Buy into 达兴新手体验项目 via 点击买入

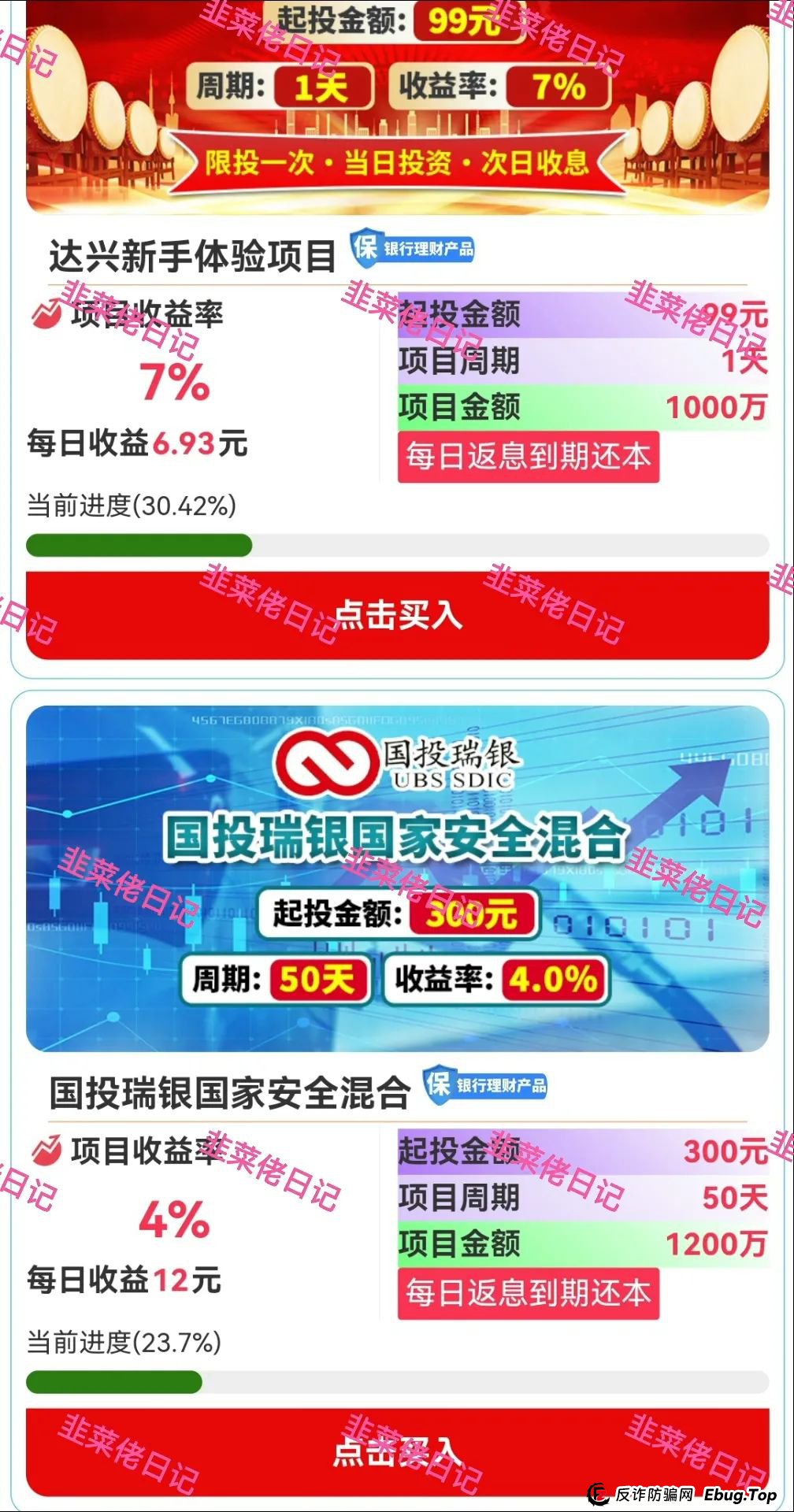click(x=397, y=615)
